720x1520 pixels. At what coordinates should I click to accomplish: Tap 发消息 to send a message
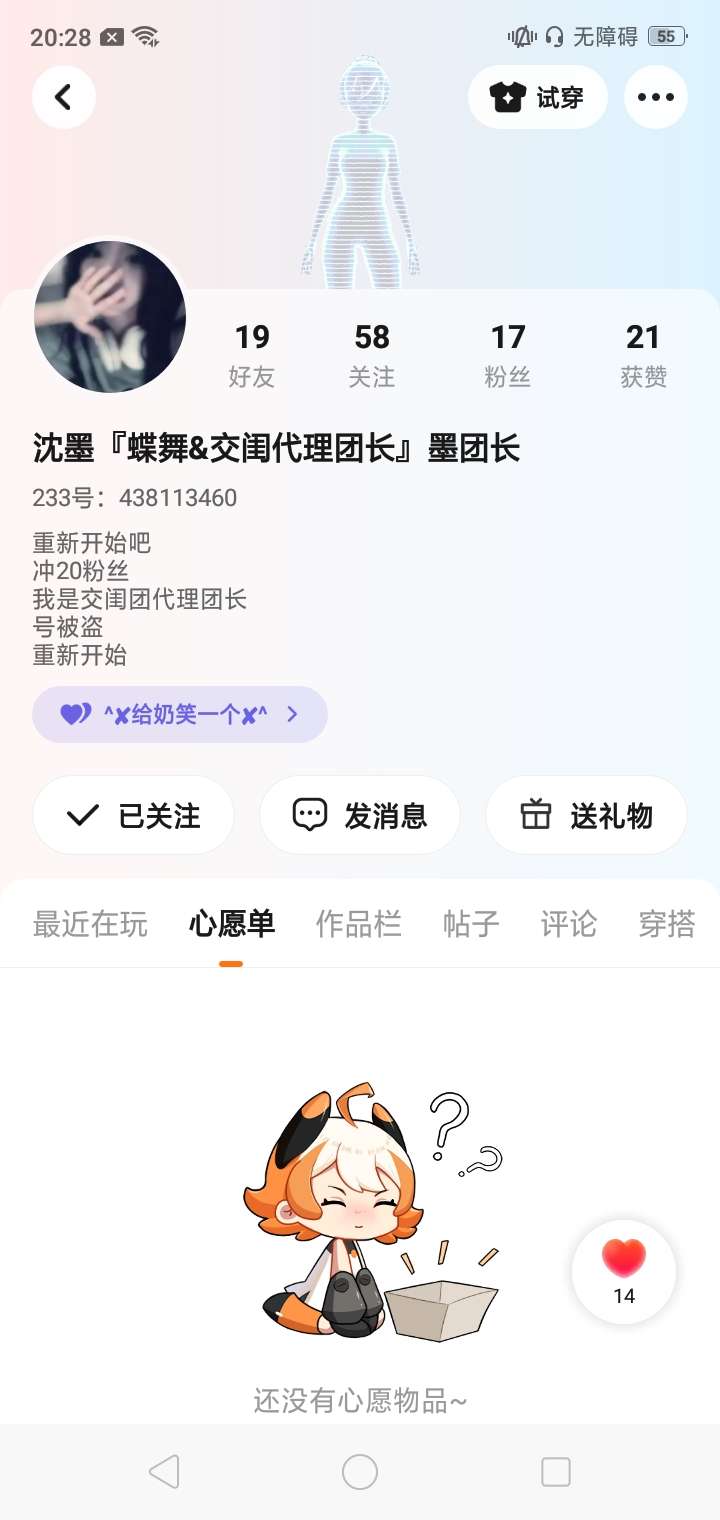tap(360, 815)
